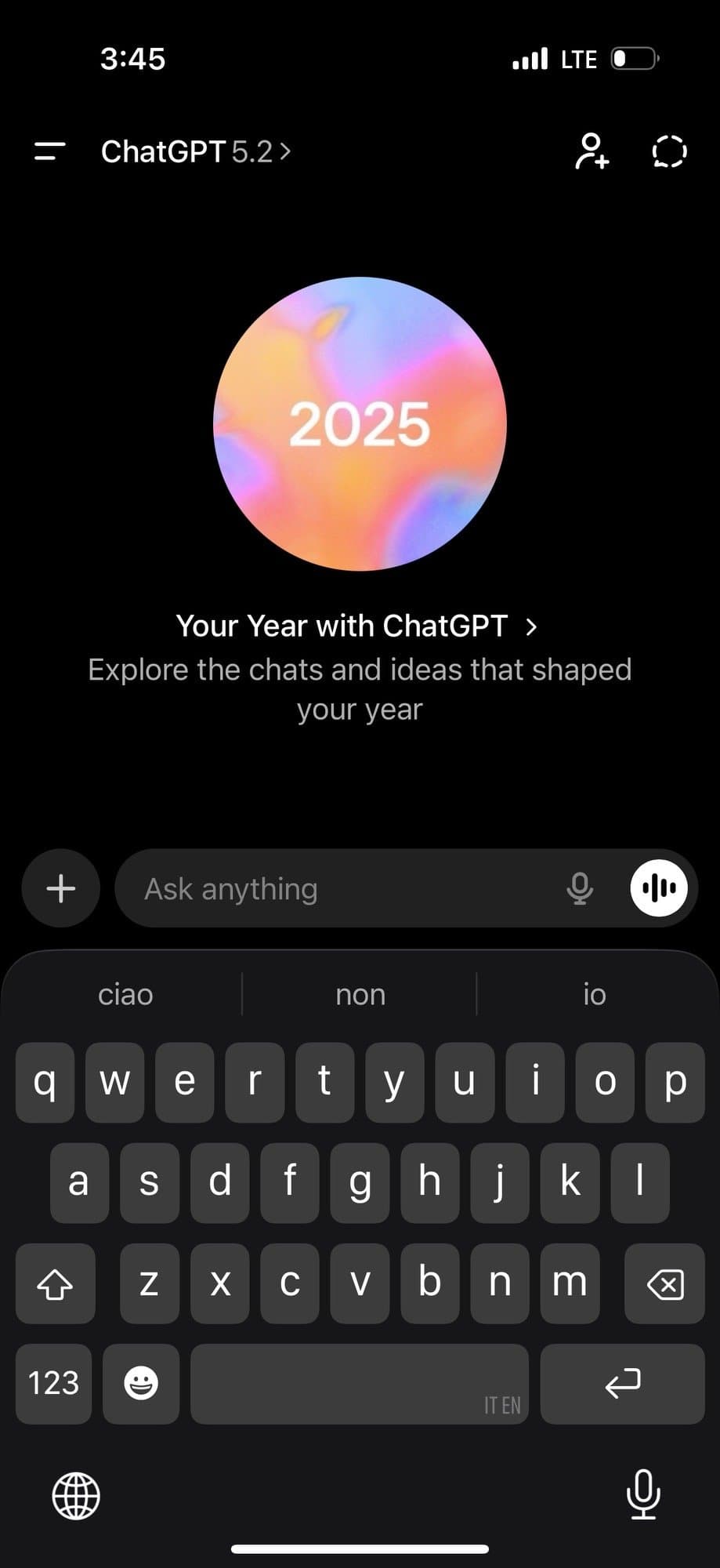Tap the system dictation microphone below the keyboard
Viewport: 720px width, 1568px height.
(643, 1494)
